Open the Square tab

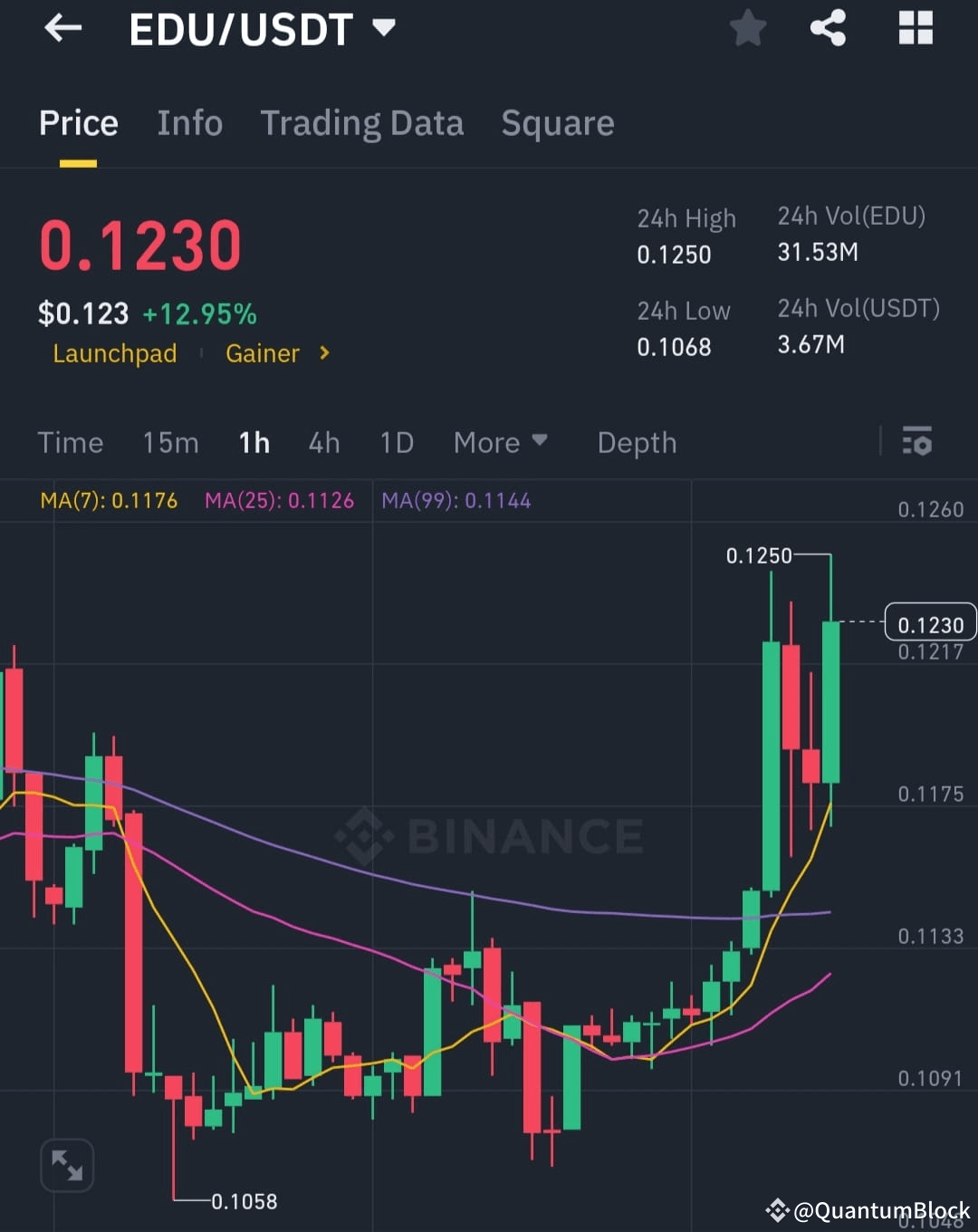pos(557,123)
